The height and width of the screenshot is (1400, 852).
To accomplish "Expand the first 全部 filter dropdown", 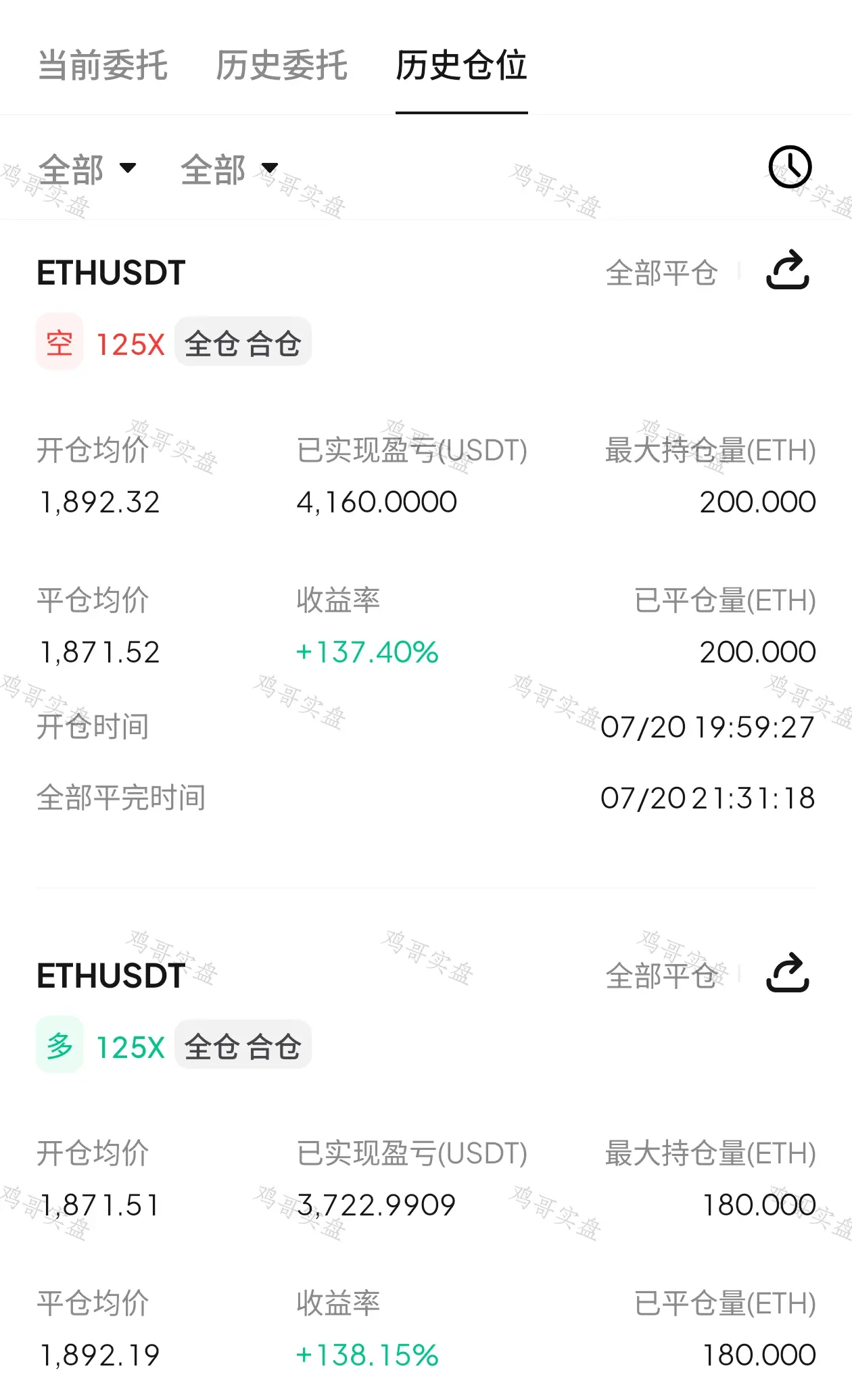I will [88, 169].
